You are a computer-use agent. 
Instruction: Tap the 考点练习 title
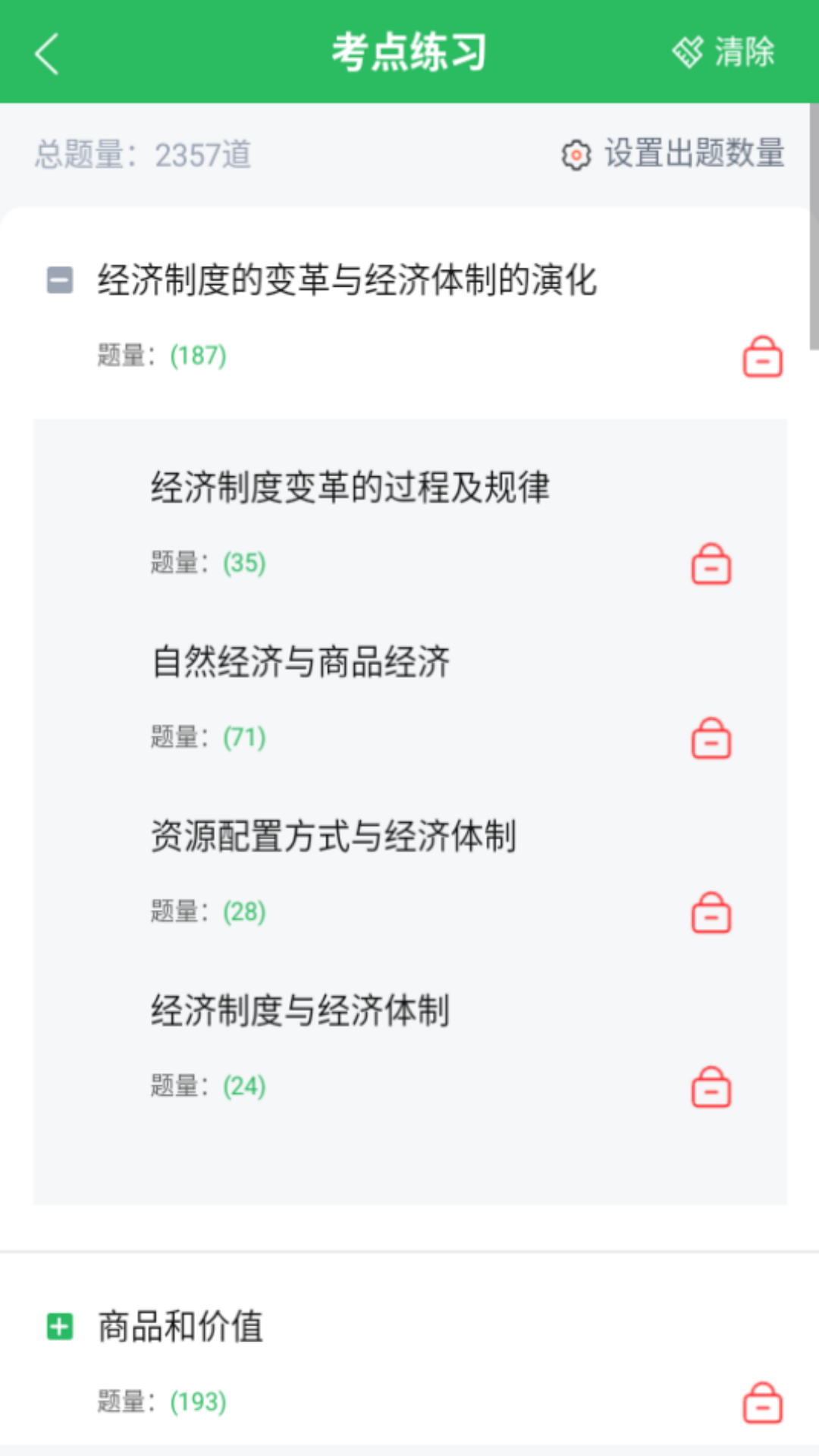click(409, 52)
